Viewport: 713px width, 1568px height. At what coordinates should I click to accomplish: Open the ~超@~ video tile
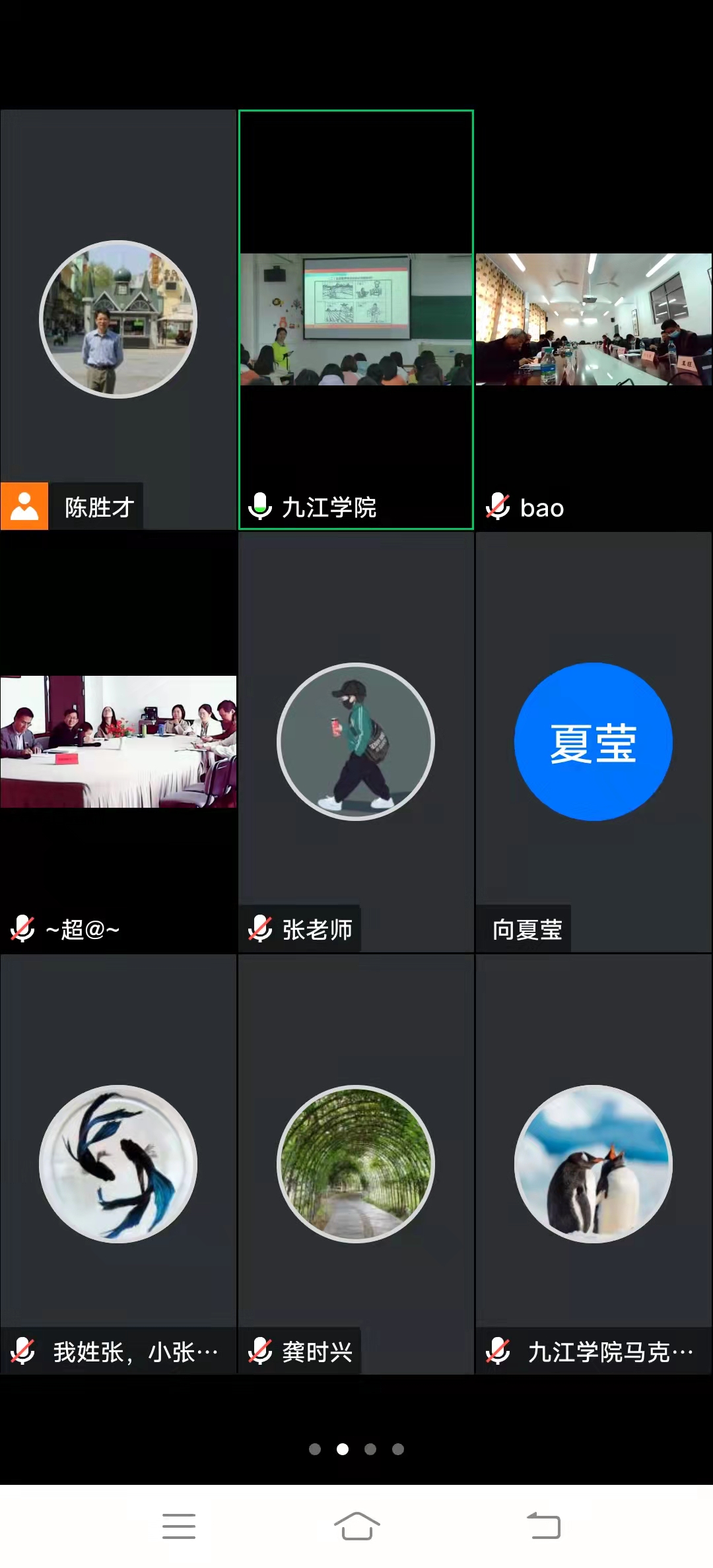pyautogui.click(x=118, y=741)
